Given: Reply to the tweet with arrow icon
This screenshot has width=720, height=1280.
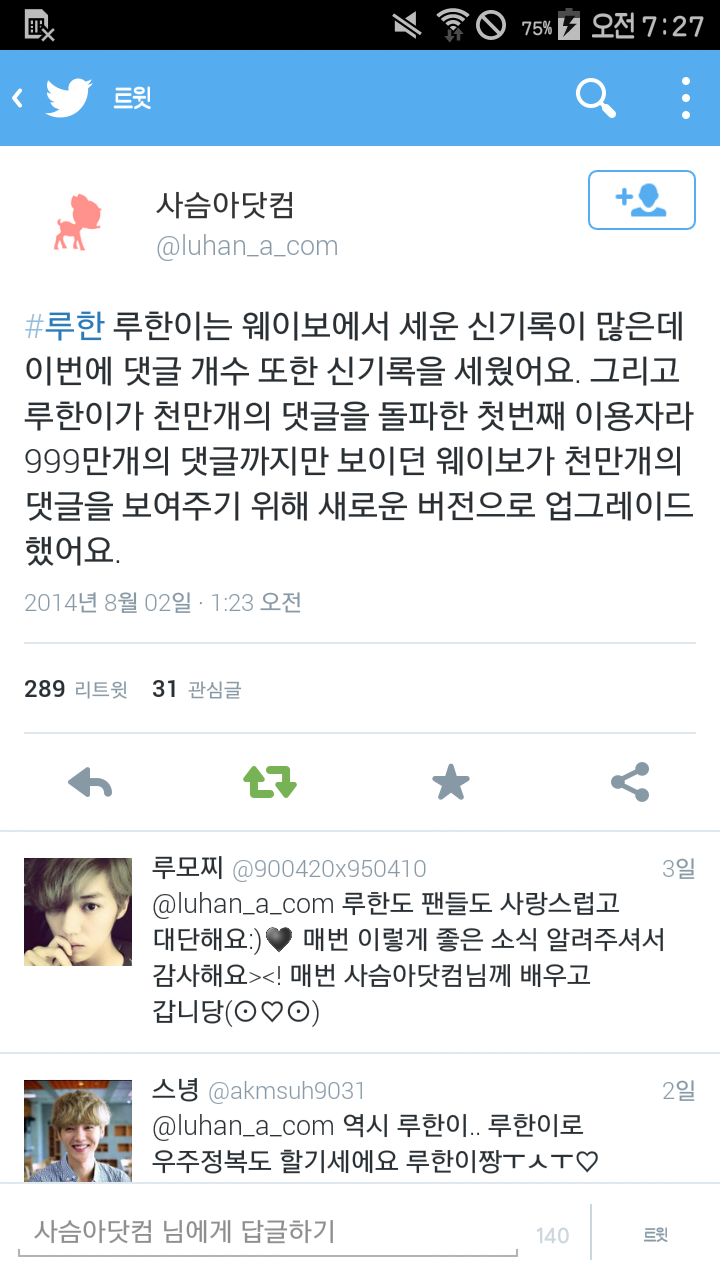Looking at the screenshot, I should tap(90, 782).
